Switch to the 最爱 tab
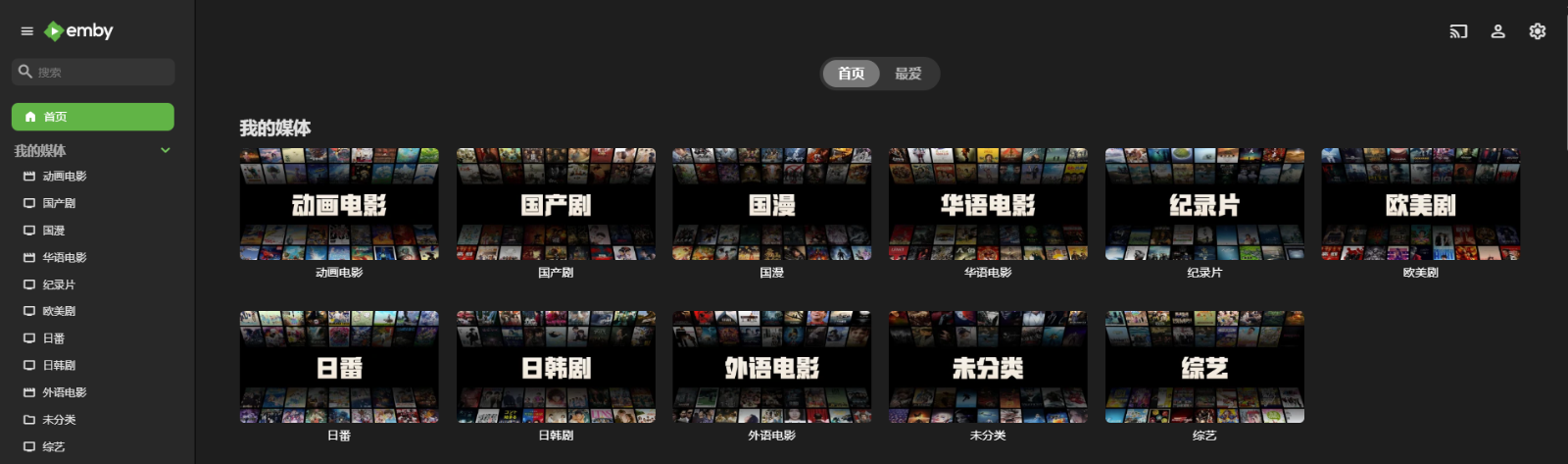The image size is (1568, 464). 907,74
